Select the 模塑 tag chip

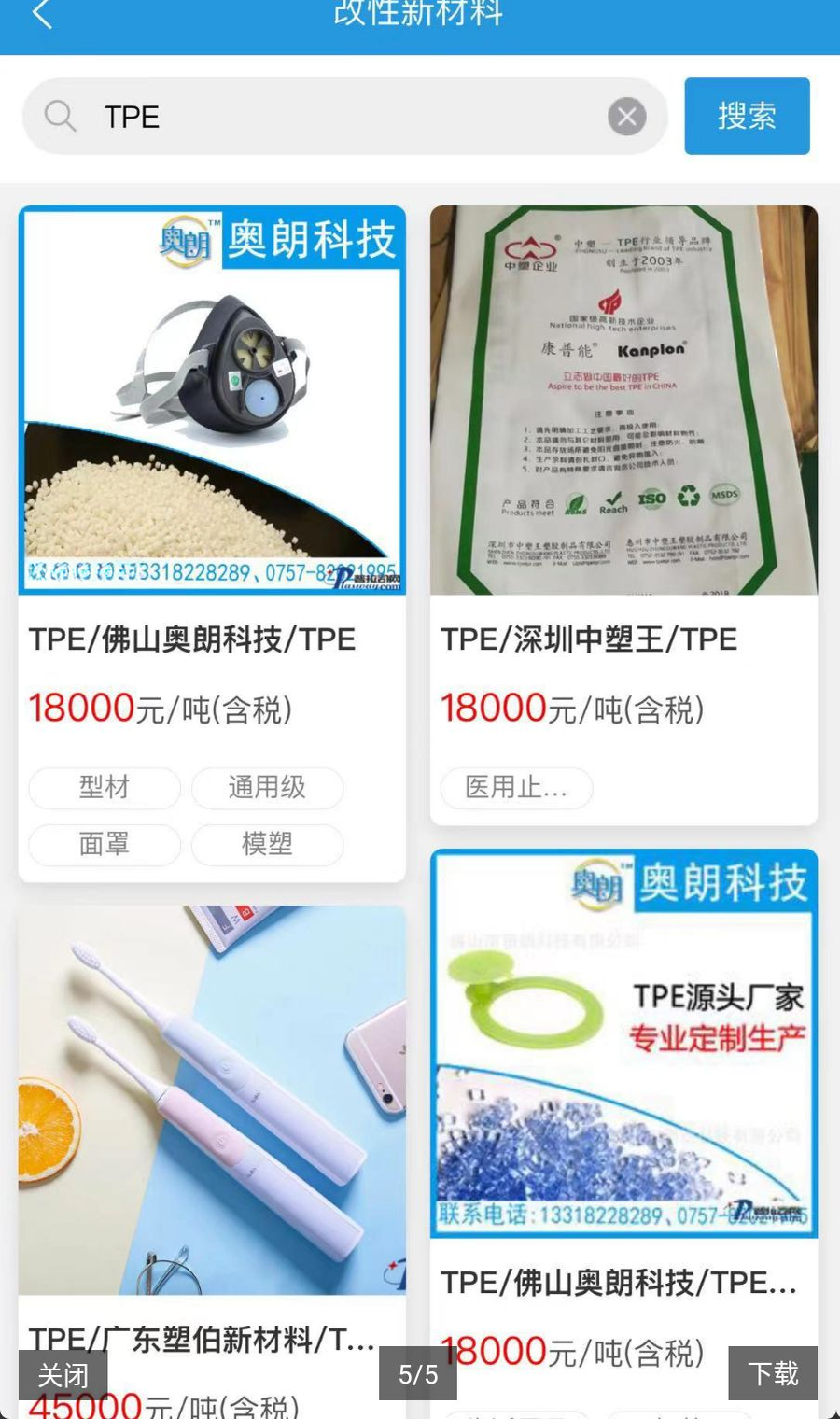[267, 844]
